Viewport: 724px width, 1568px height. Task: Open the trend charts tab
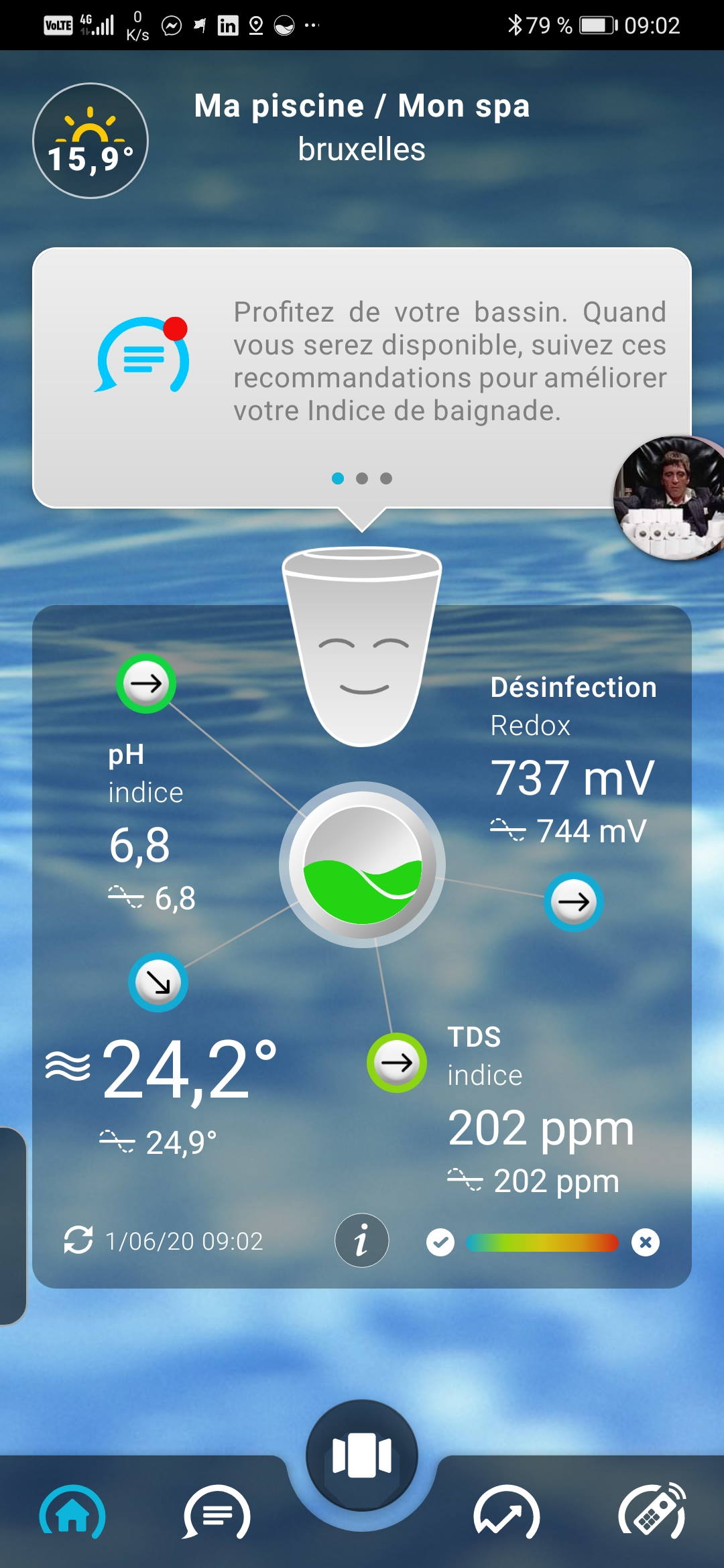(x=507, y=1514)
